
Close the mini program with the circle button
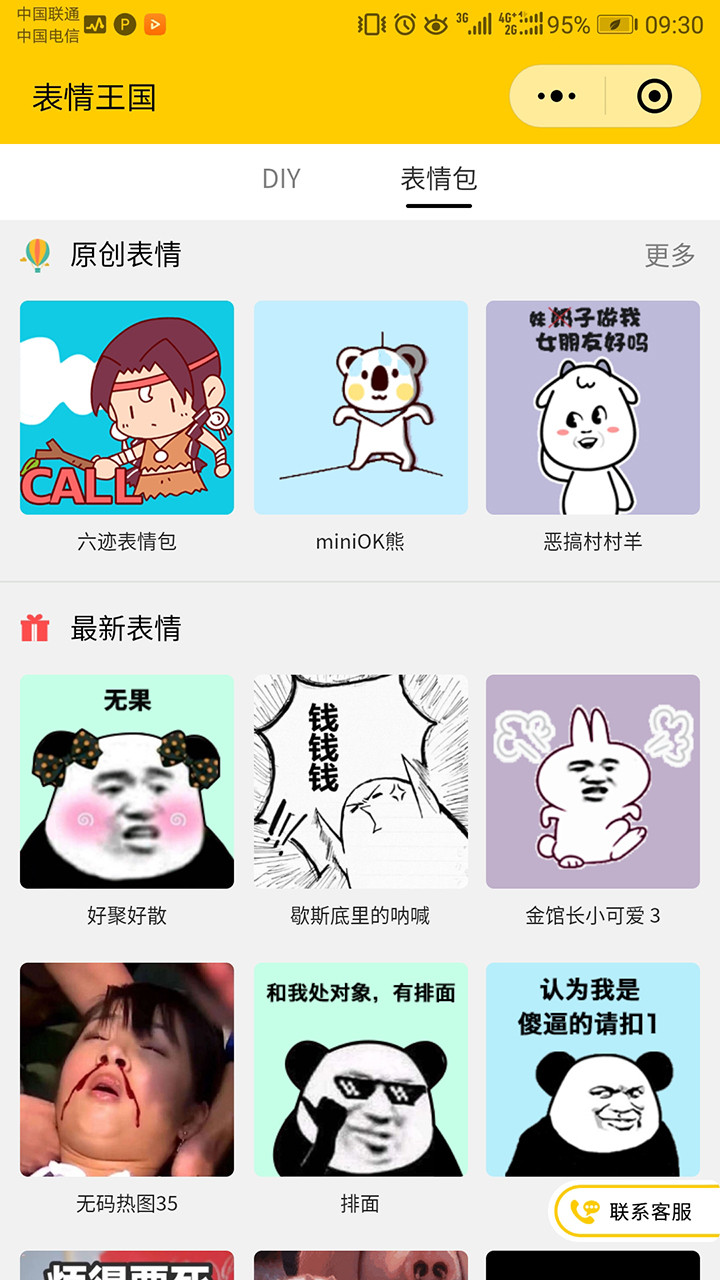click(x=655, y=97)
